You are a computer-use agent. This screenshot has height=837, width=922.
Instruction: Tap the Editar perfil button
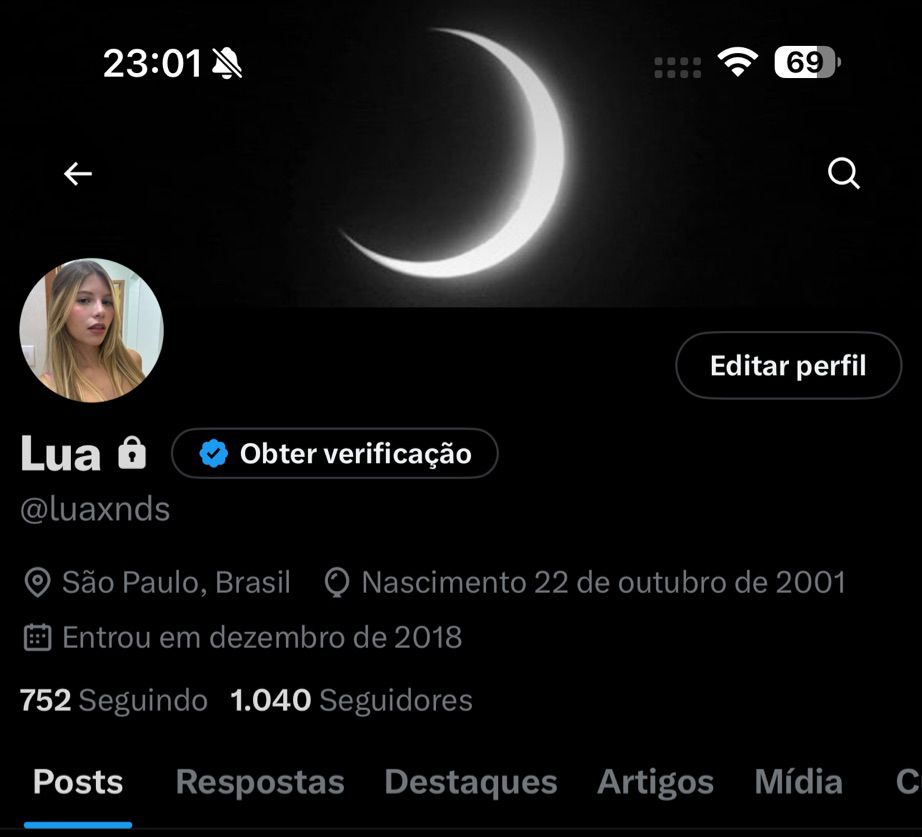[x=789, y=365]
